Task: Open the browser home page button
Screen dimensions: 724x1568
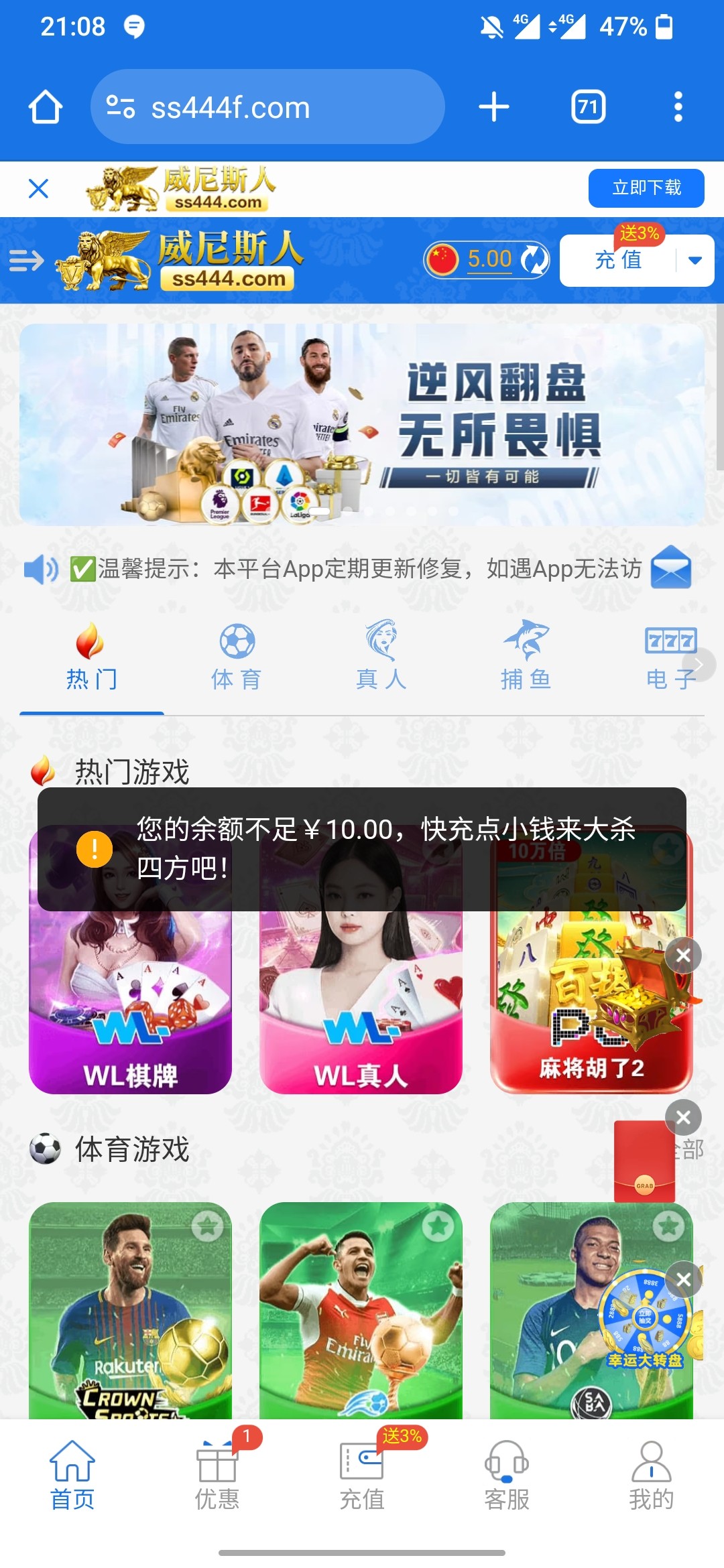Action: [x=46, y=107]
